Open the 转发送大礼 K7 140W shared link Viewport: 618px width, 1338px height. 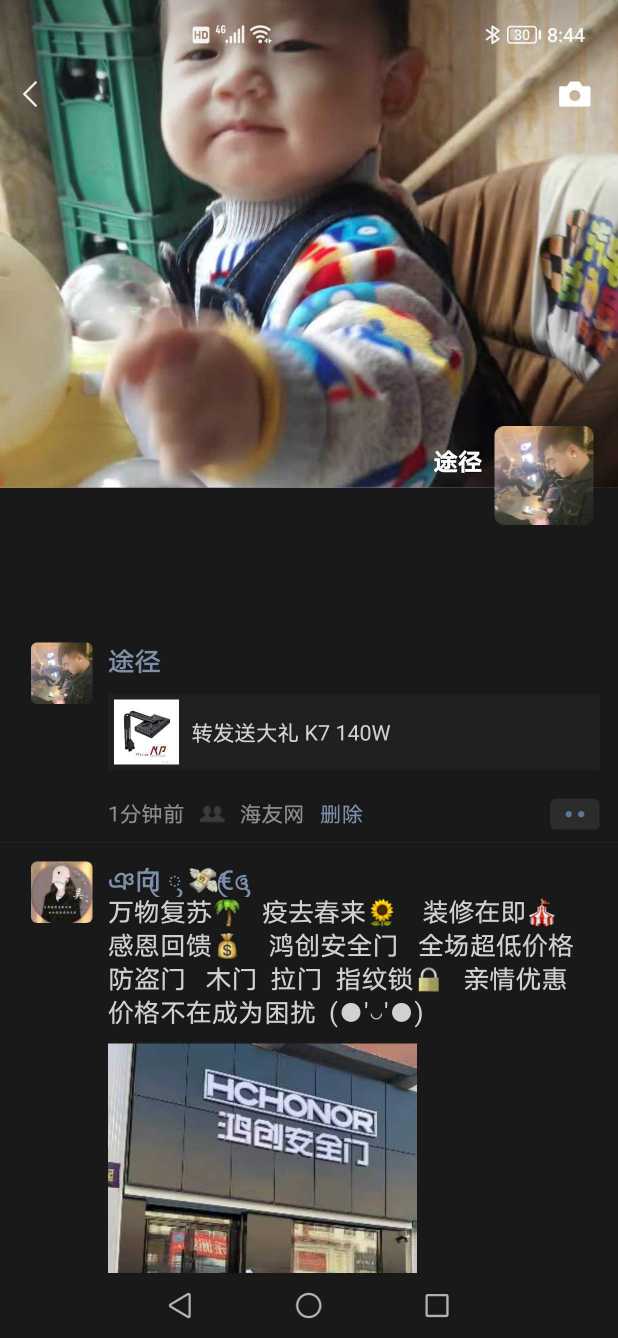click(x=354, y=732)
